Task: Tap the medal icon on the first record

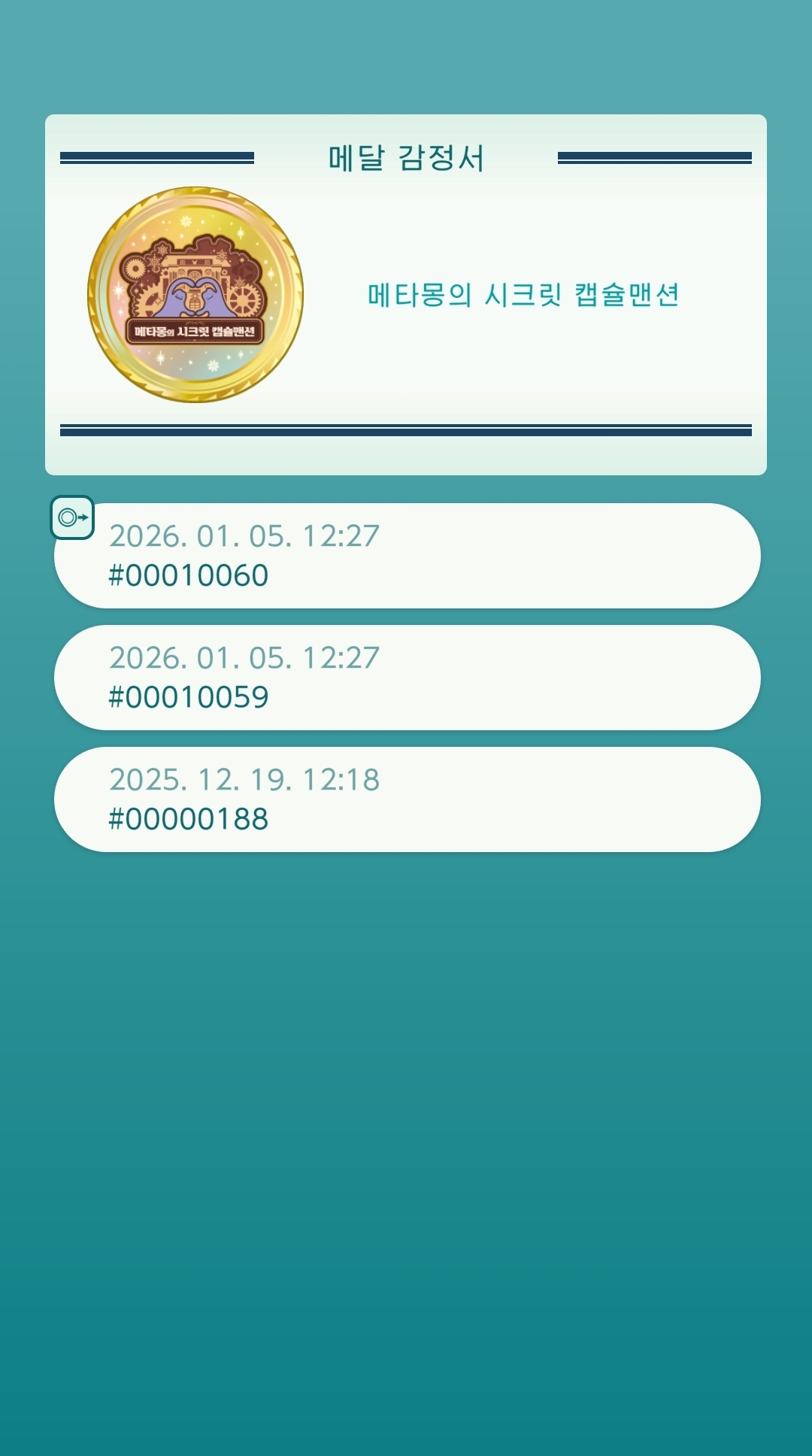Action: pos(72,517)
